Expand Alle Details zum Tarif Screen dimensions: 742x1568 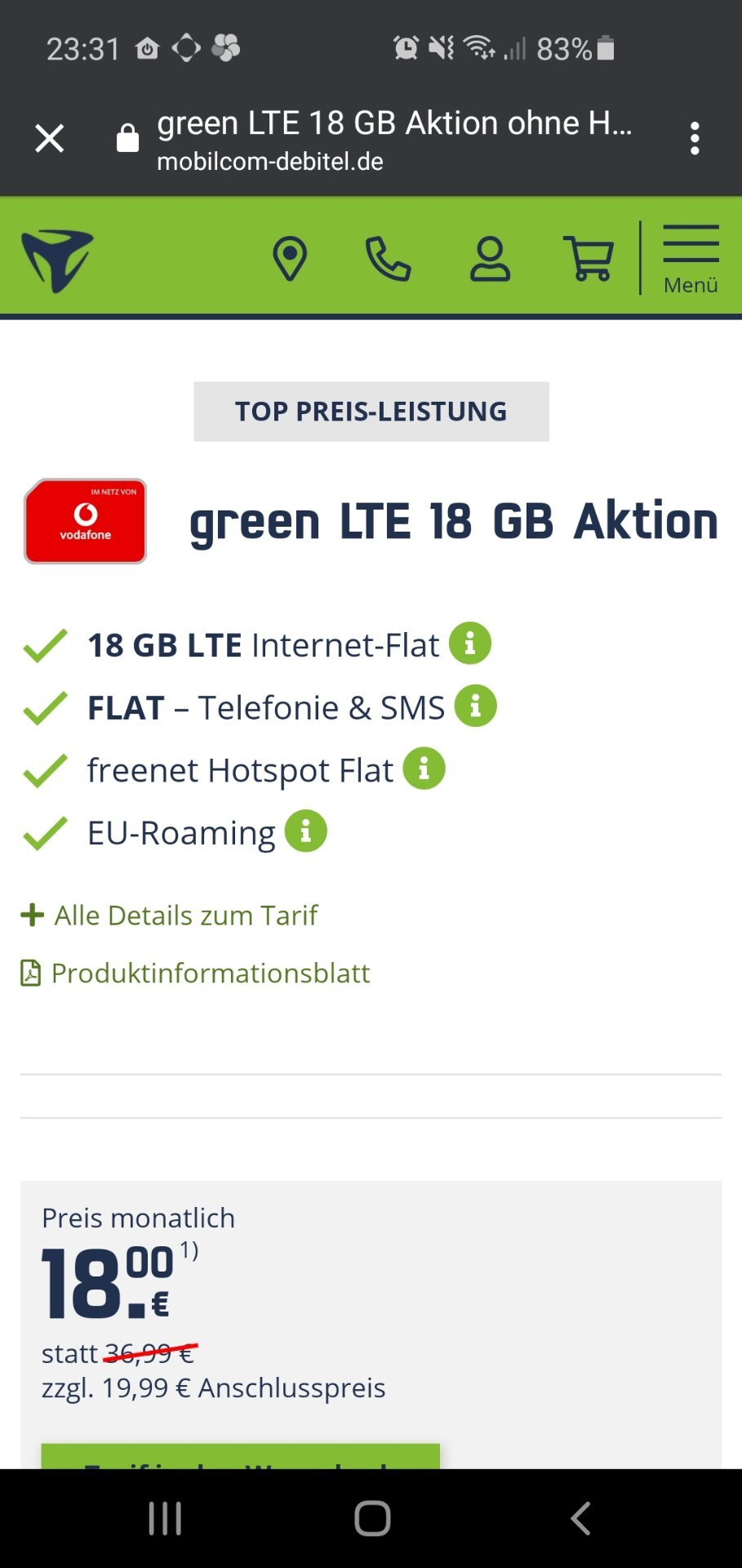point(169,915)
